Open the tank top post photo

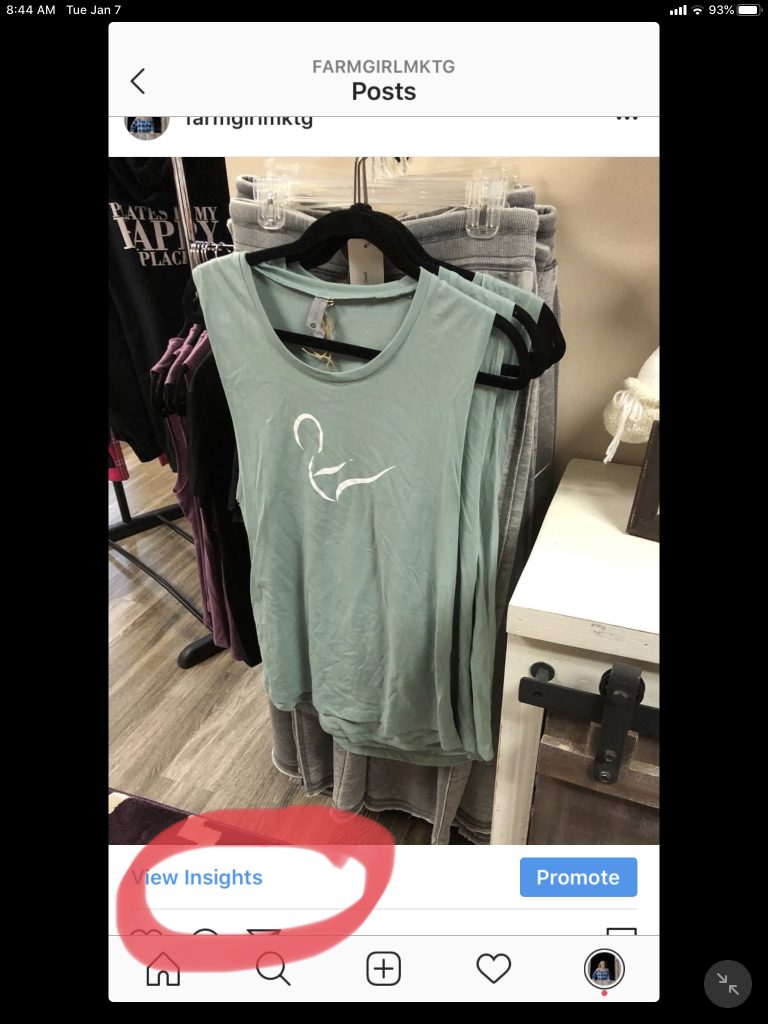pos(384,500)
